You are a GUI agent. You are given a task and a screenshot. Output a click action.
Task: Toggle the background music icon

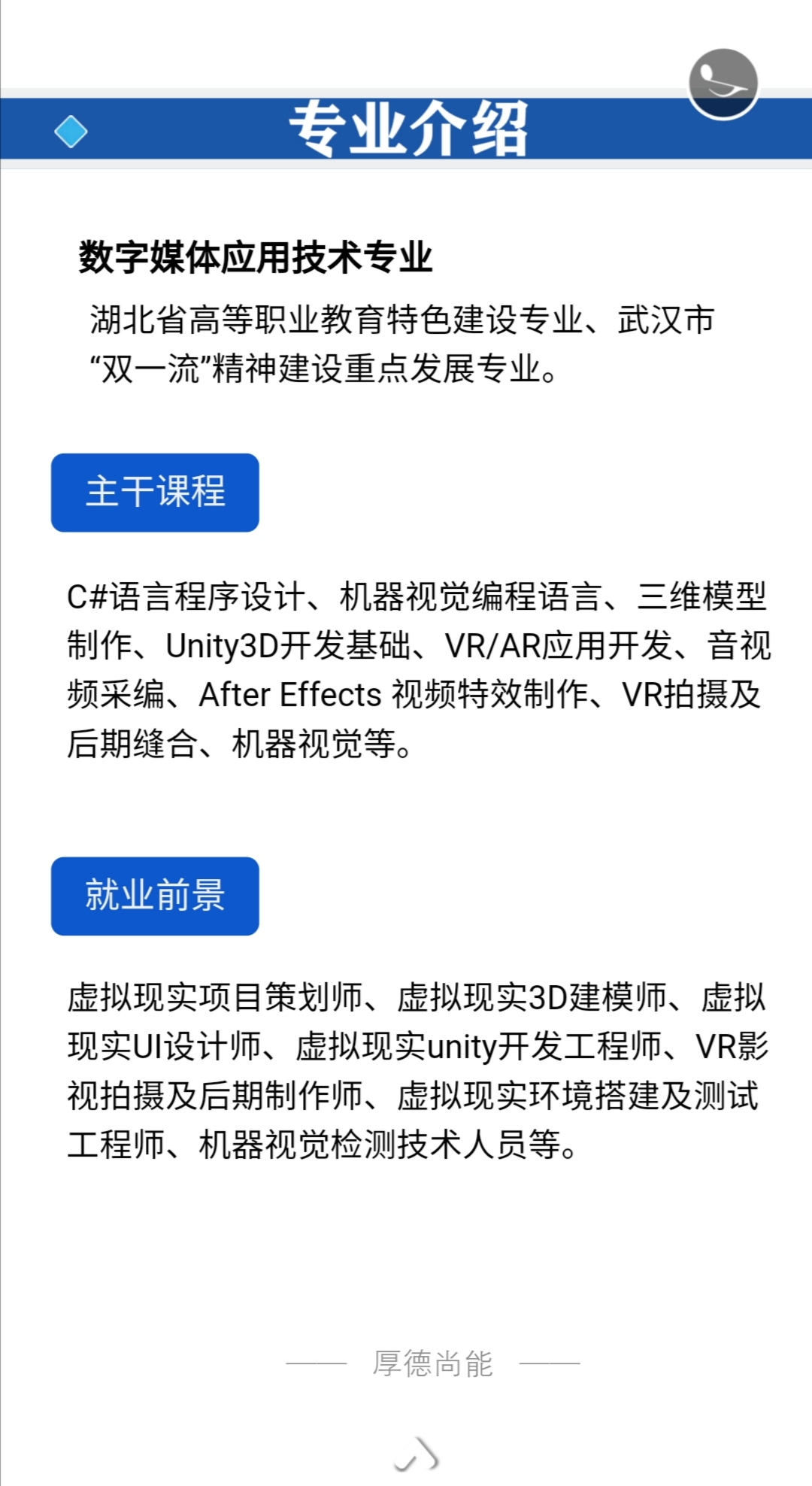point(723,84)
